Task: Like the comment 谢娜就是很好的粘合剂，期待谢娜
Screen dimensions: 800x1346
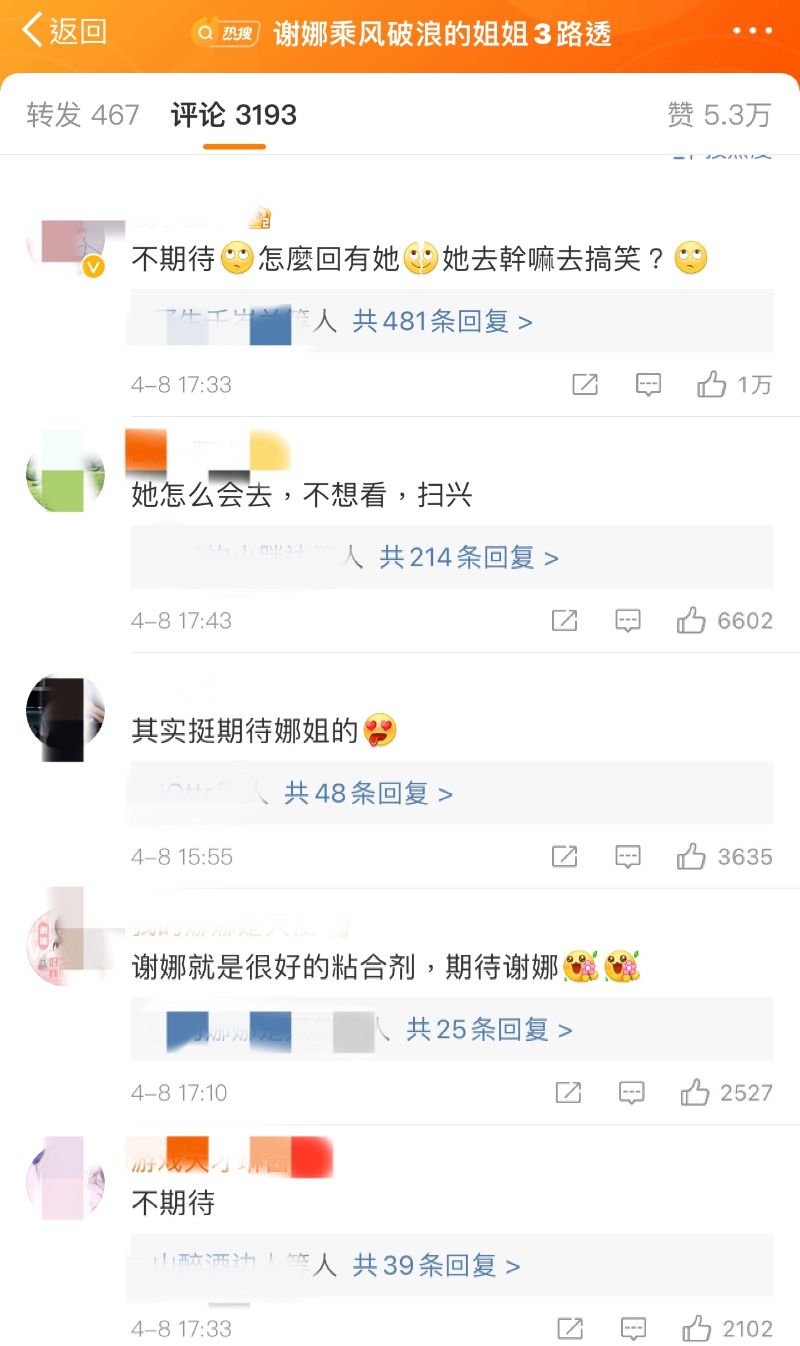Action: point(695,1092)
